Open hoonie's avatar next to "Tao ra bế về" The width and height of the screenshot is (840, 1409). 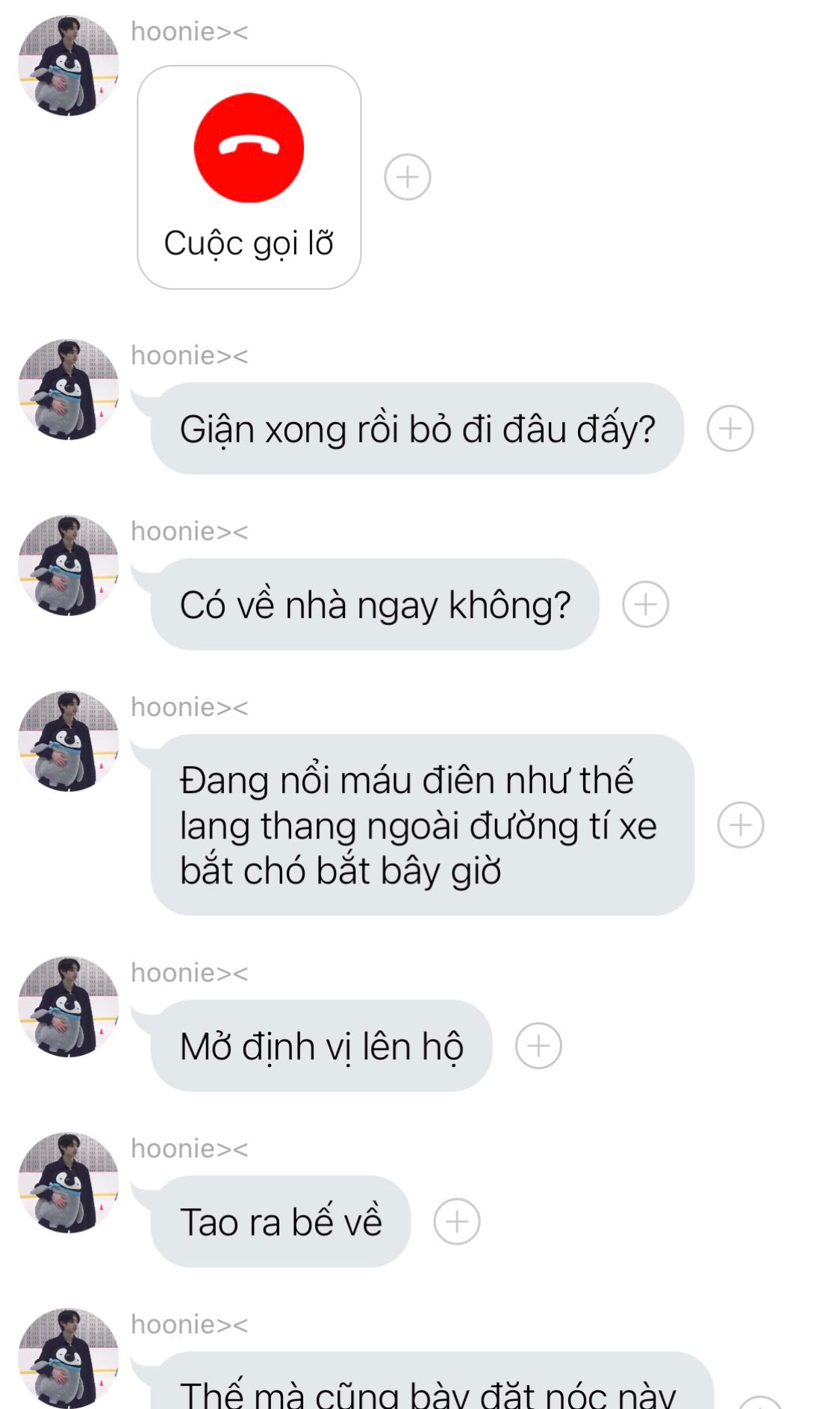point(69,1183)
